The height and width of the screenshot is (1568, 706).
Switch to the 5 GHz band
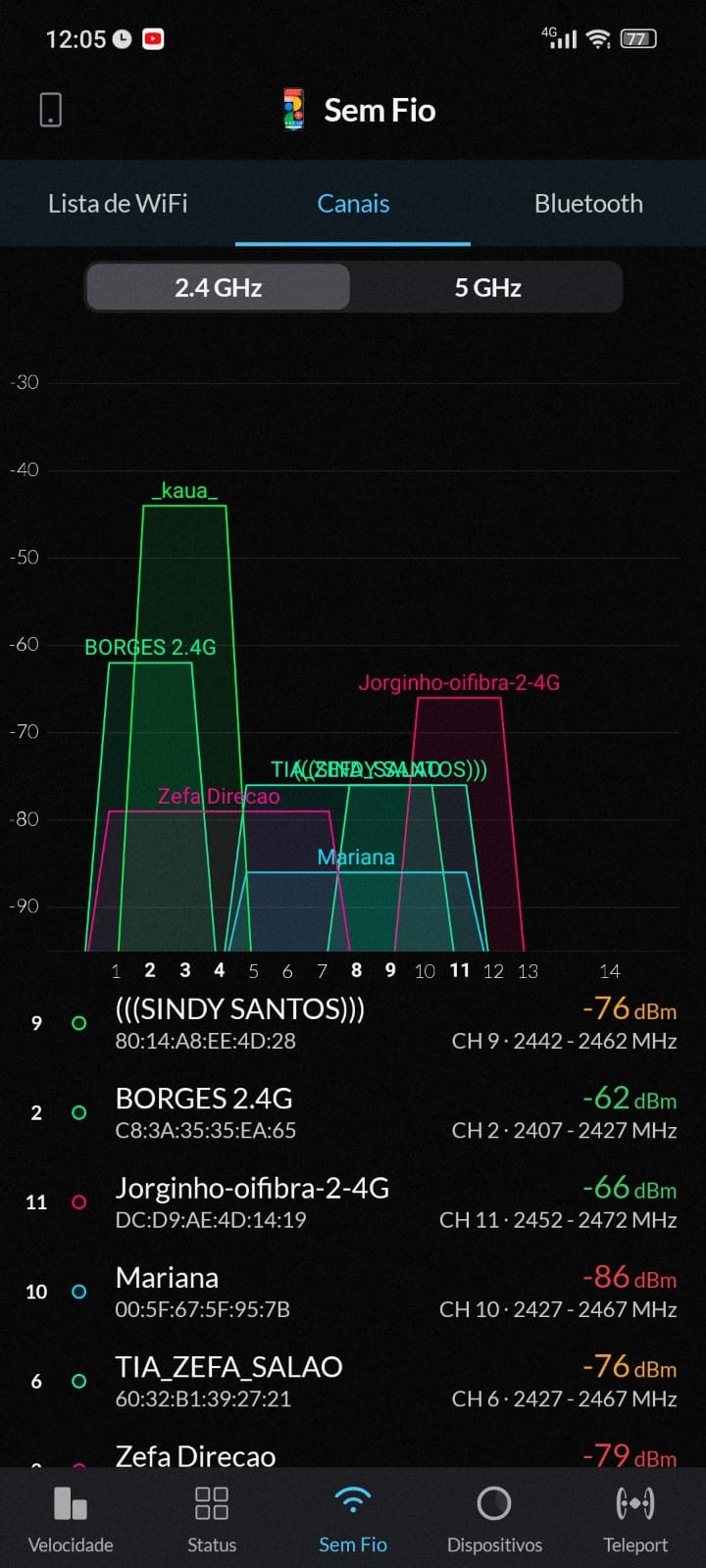(x=487, y=287)
